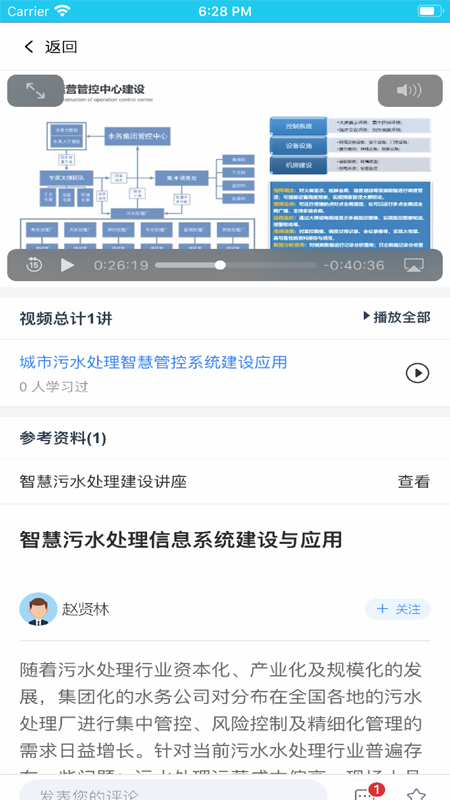Favorite this course with the star
450x800 pixels.
pos(416,794)
